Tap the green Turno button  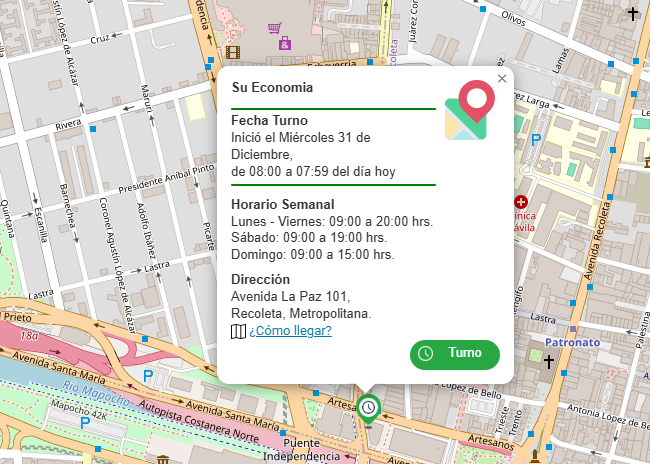(x=454, y=353)
